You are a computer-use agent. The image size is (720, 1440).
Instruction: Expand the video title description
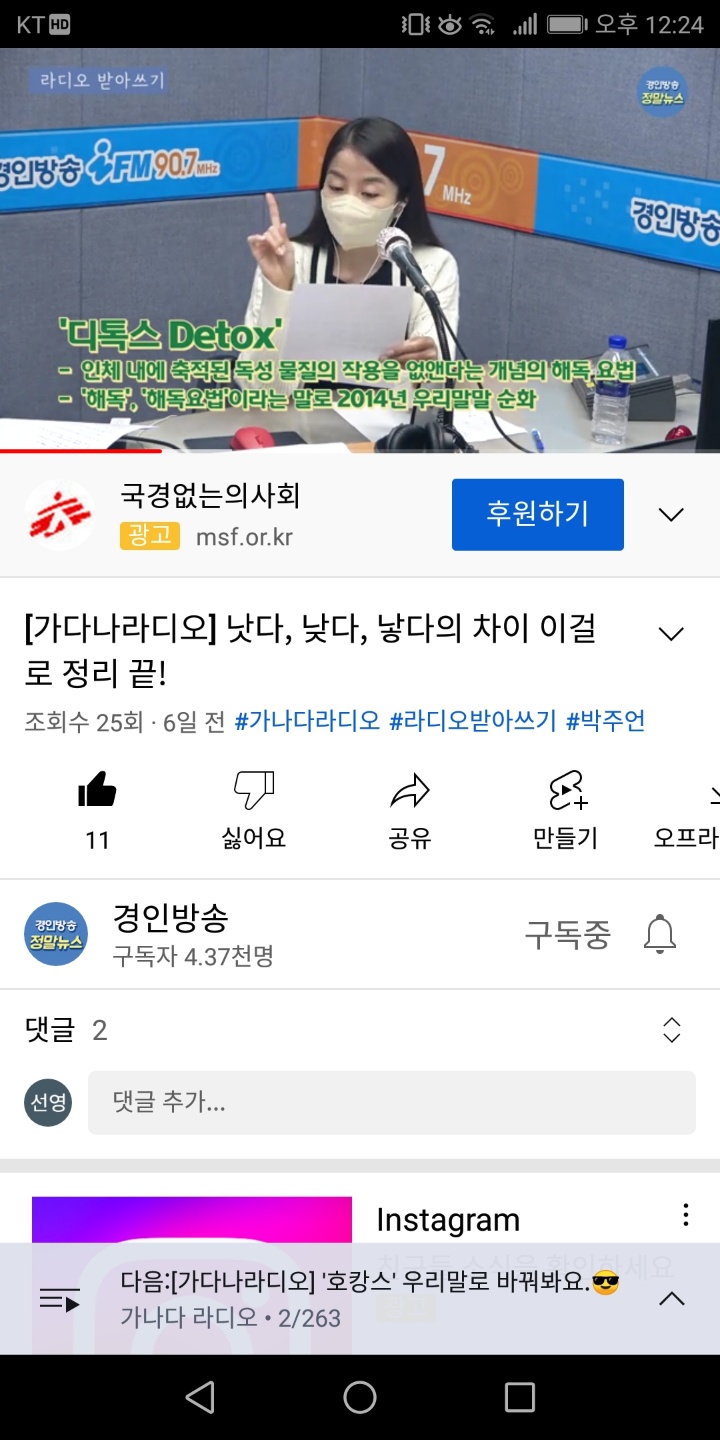click(x=671, y=634)
